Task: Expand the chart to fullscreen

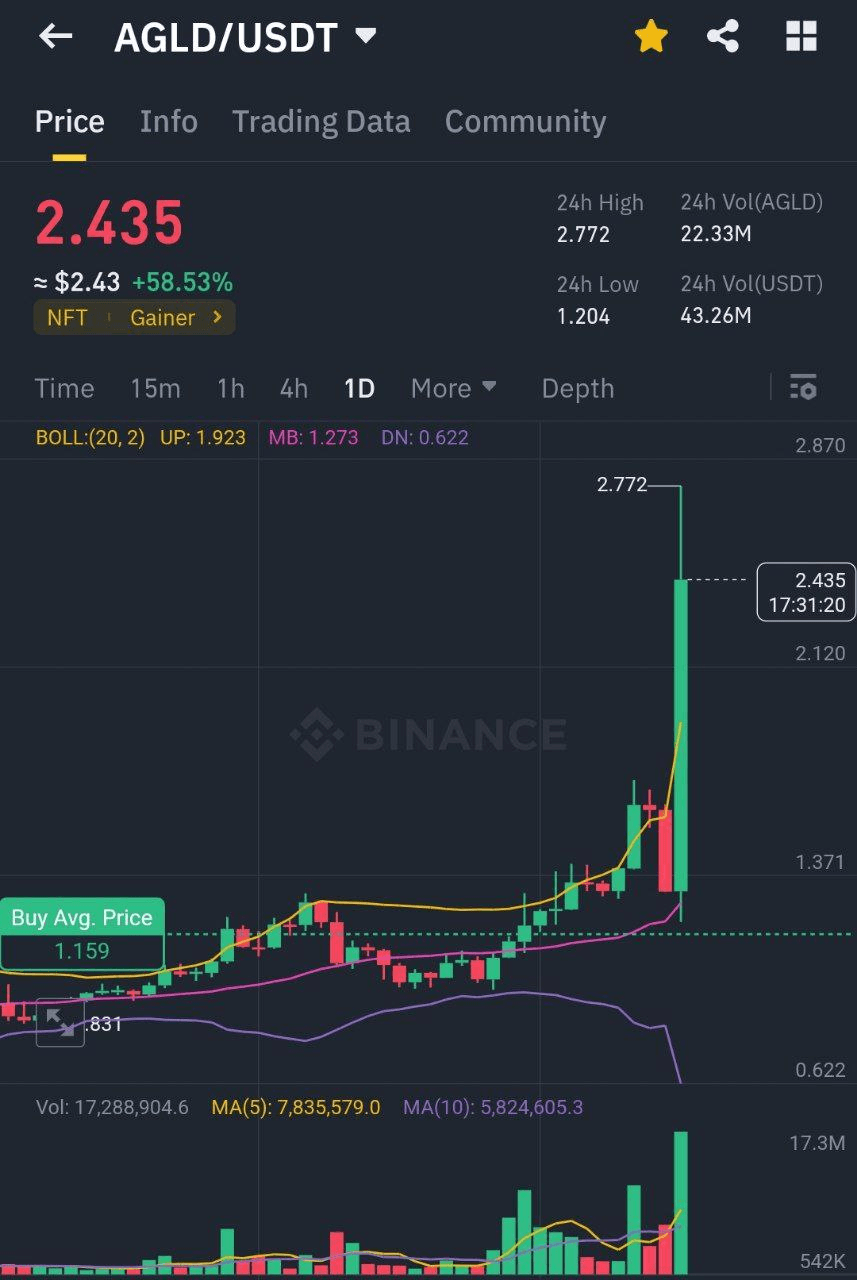Action: point(60,1022)
